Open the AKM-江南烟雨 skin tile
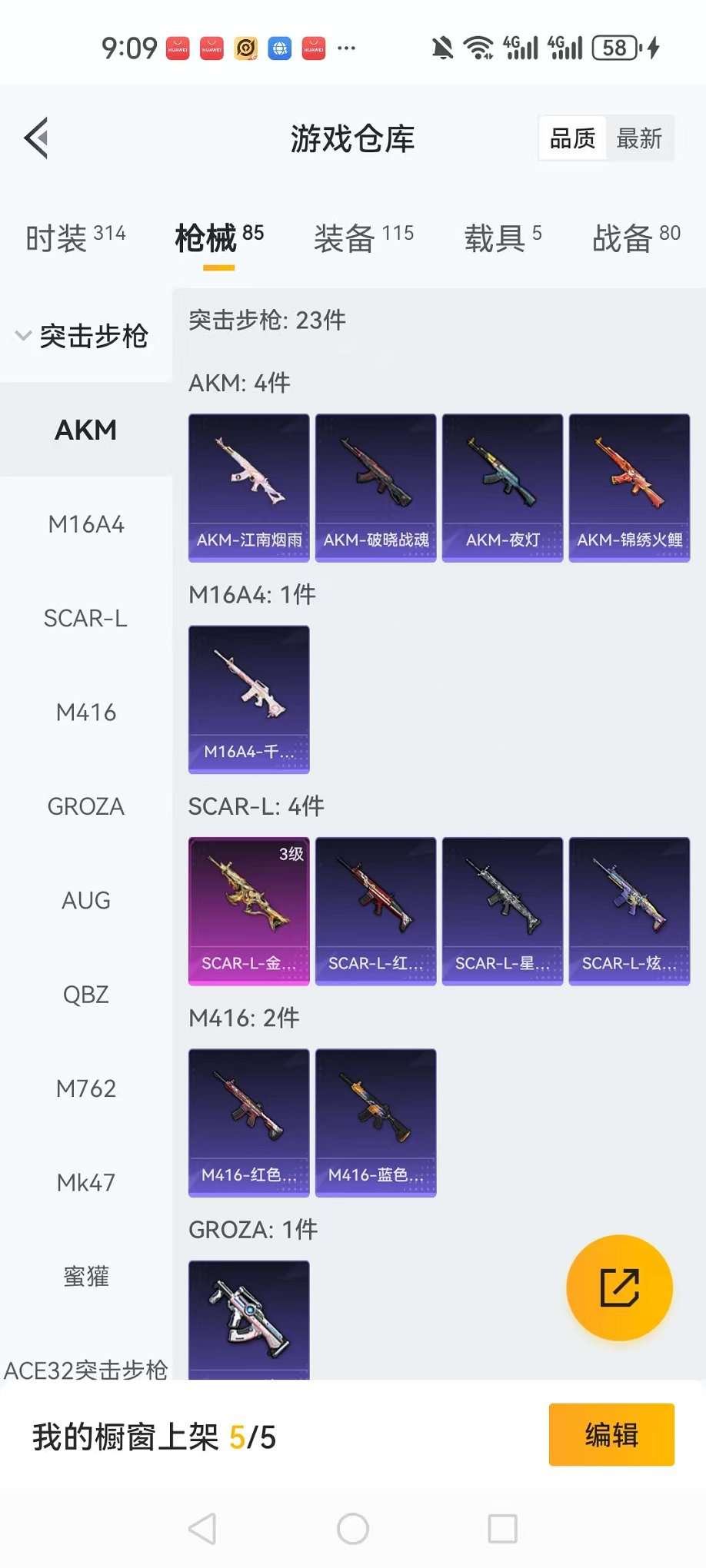This screenshot has height=1568, width=706. [249, 488]
